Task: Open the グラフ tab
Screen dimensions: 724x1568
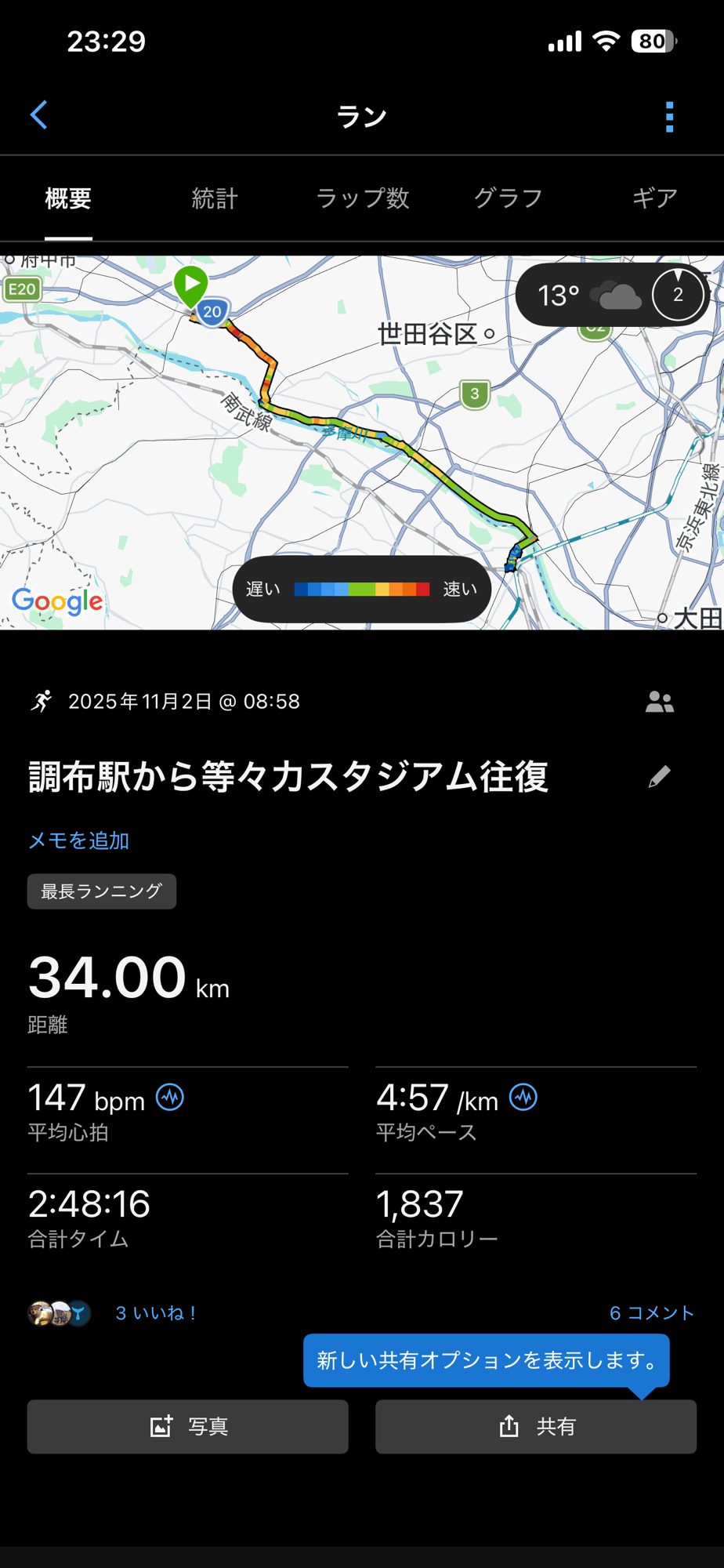Action: [508, 198]
